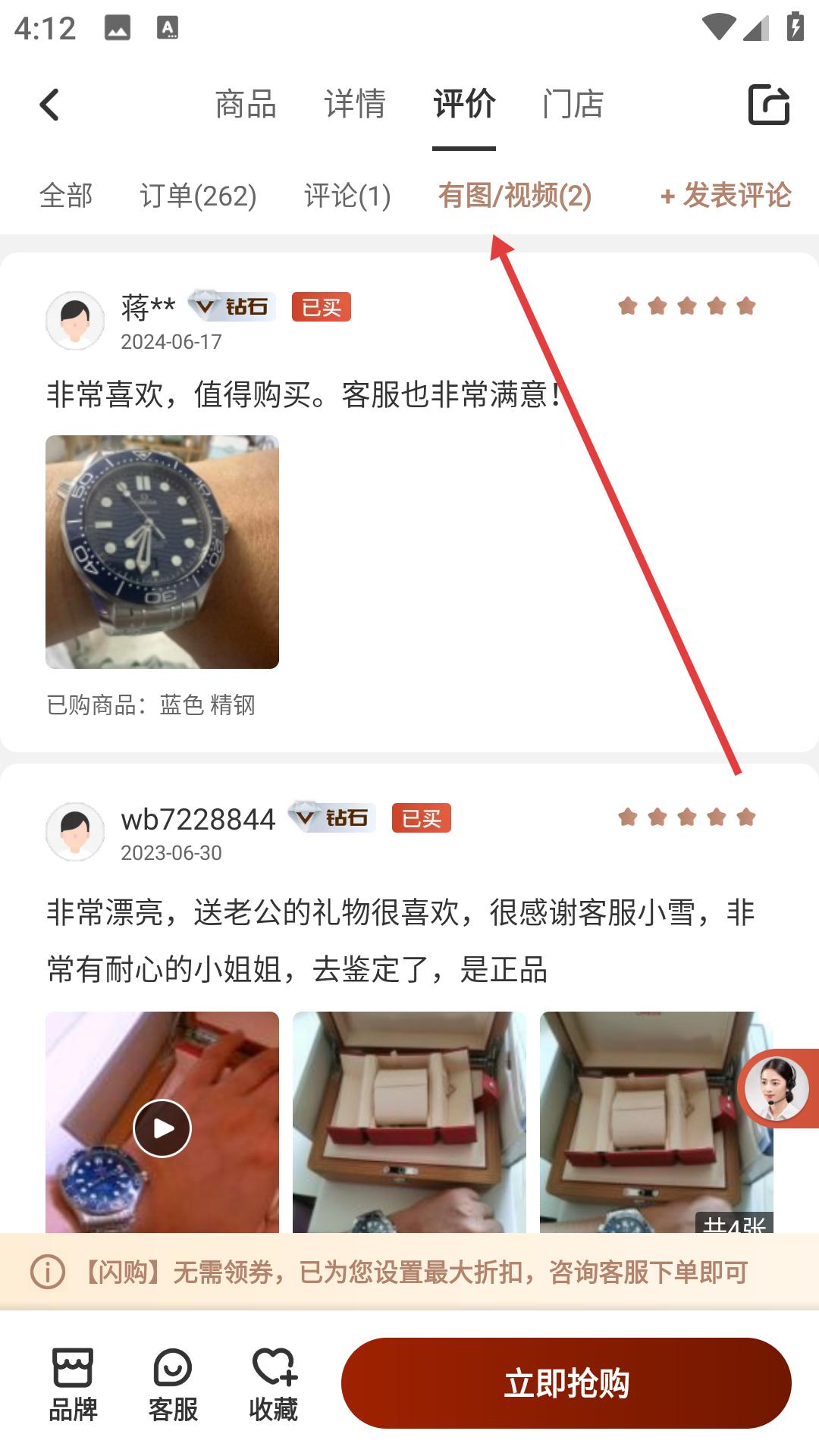This screenshot has width=819, height=1456.
Task: Select the 订单(262) filter
Action: (x=198, y=196)
